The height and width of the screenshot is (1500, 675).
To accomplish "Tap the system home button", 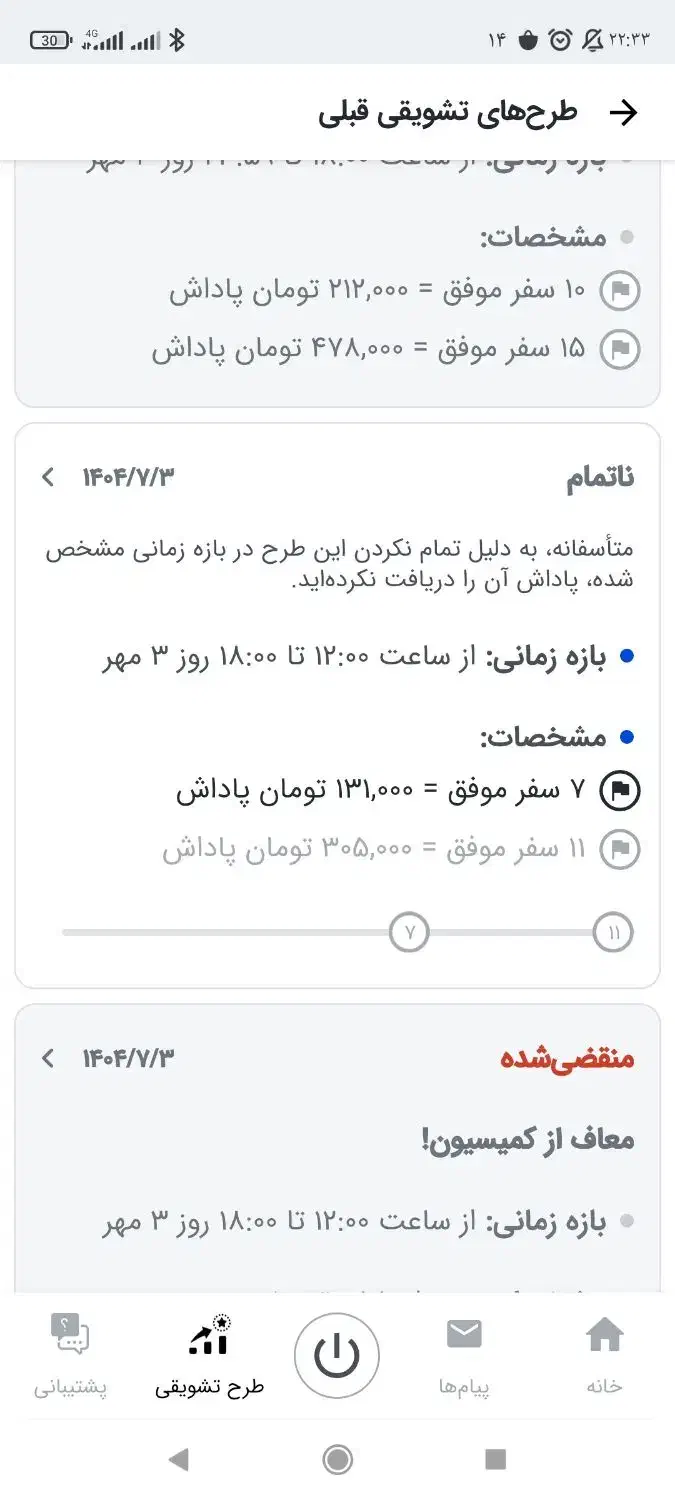I will 338,1460.
